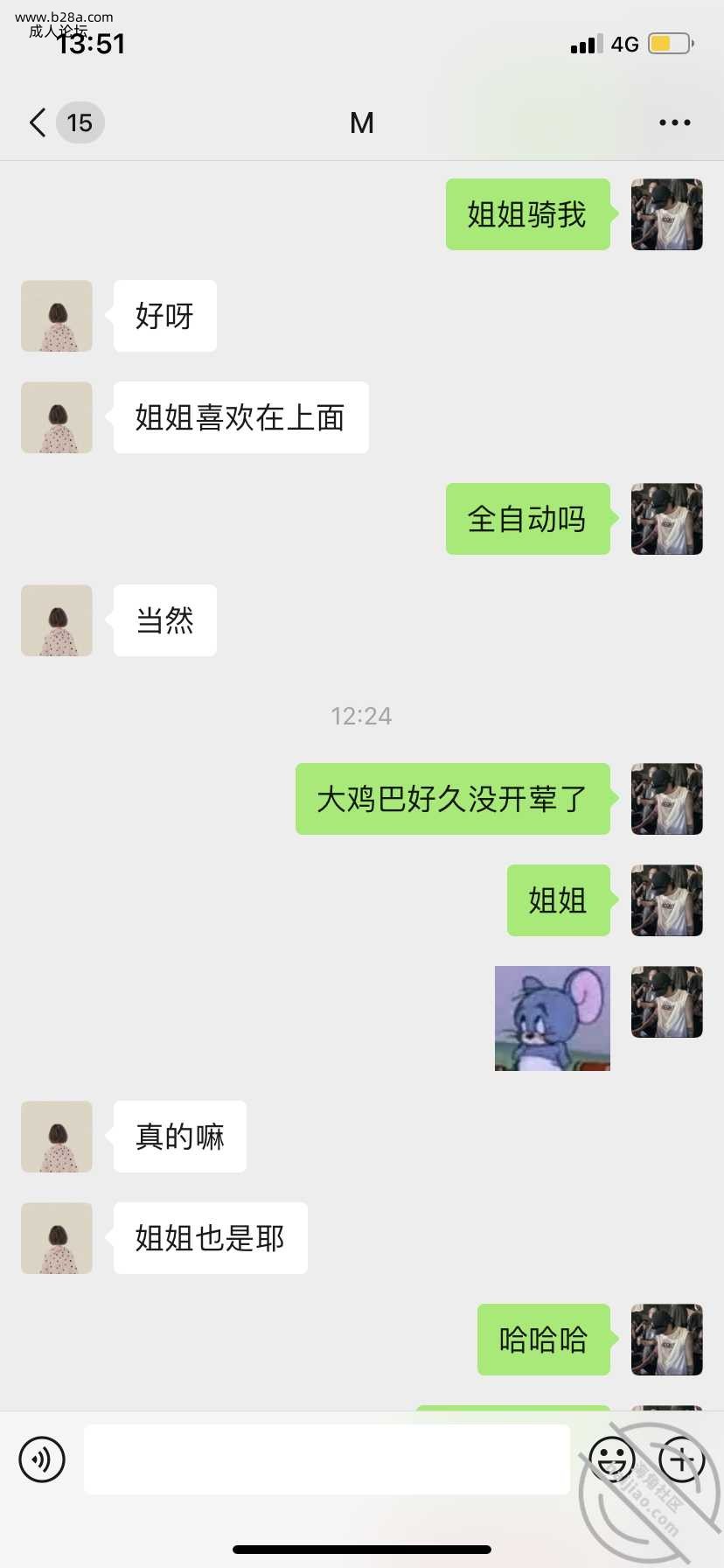Switch to voice message input
Screen dimensions: 724x1568
point(42,1459)
